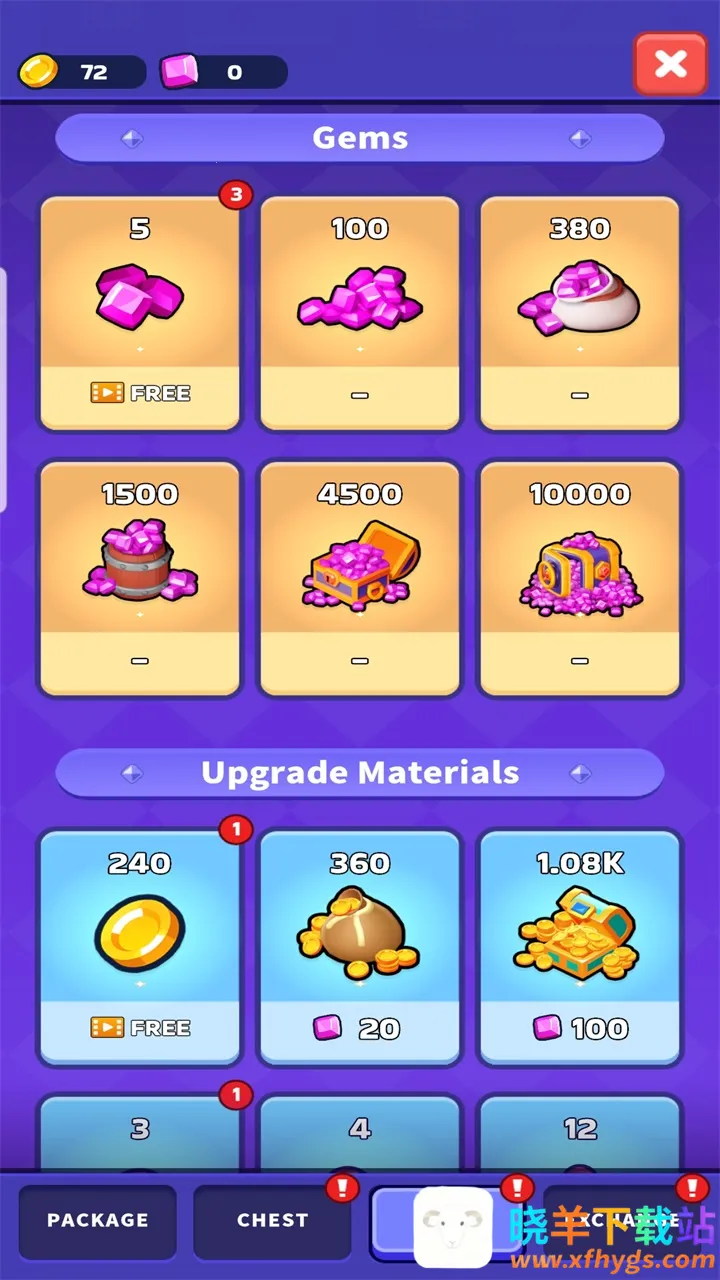Screen dimensions: 720x1280
Task: Switch to the PACKAGE tab
Action: coord(98,1220)
